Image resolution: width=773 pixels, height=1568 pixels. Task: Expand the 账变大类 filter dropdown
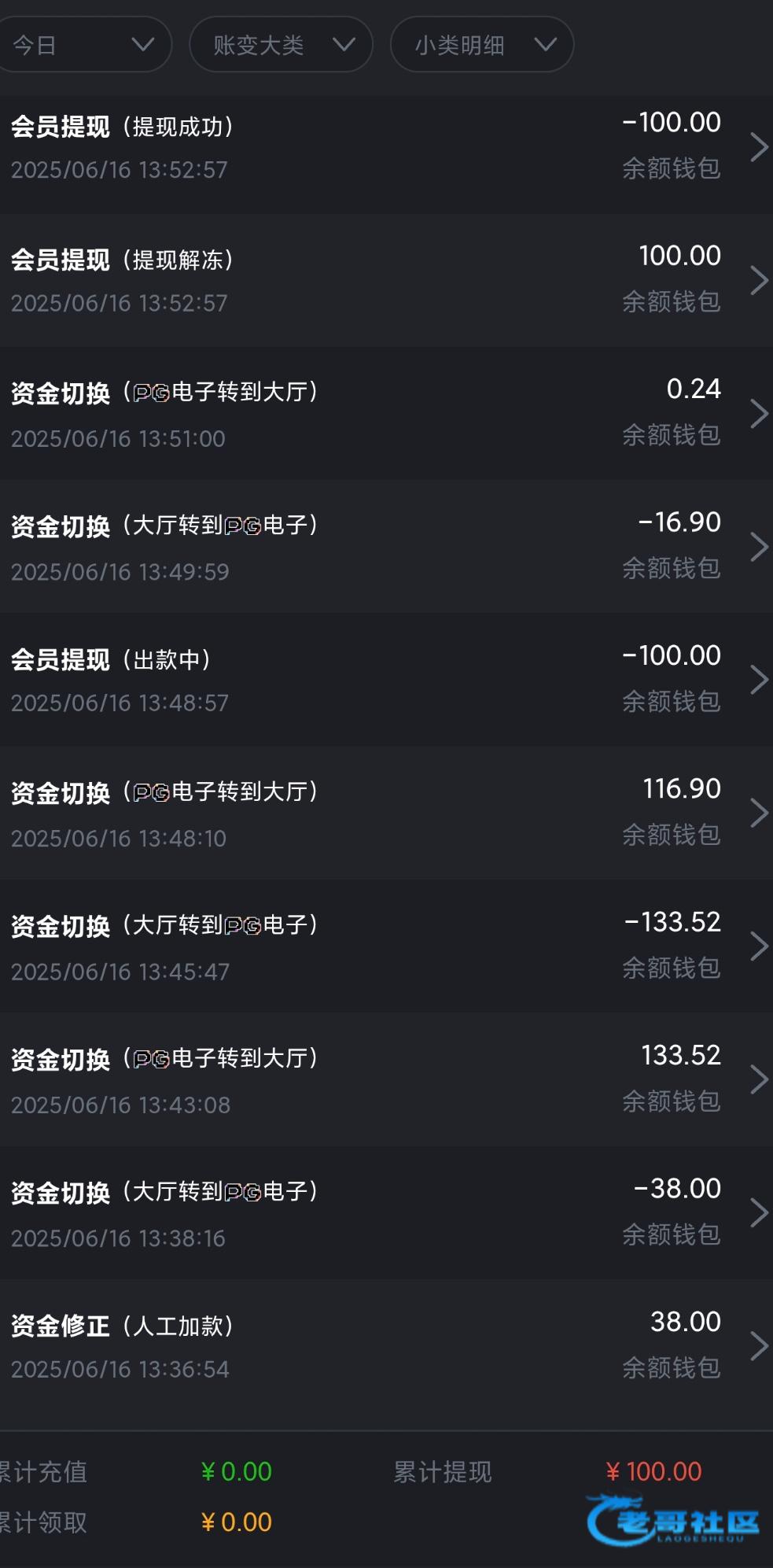coord(281,45)
